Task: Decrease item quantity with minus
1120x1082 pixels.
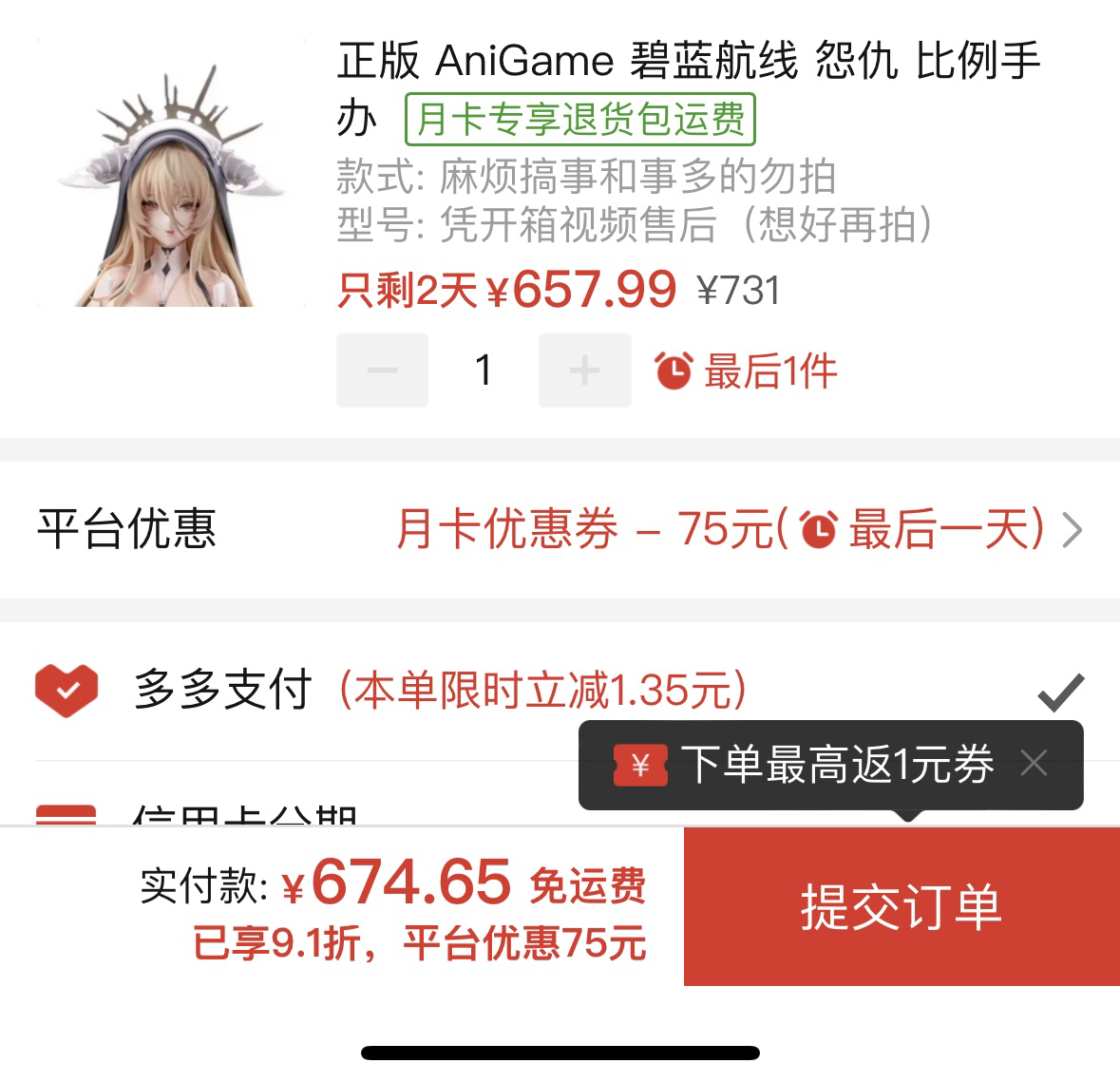Action: tap(382, 370)
